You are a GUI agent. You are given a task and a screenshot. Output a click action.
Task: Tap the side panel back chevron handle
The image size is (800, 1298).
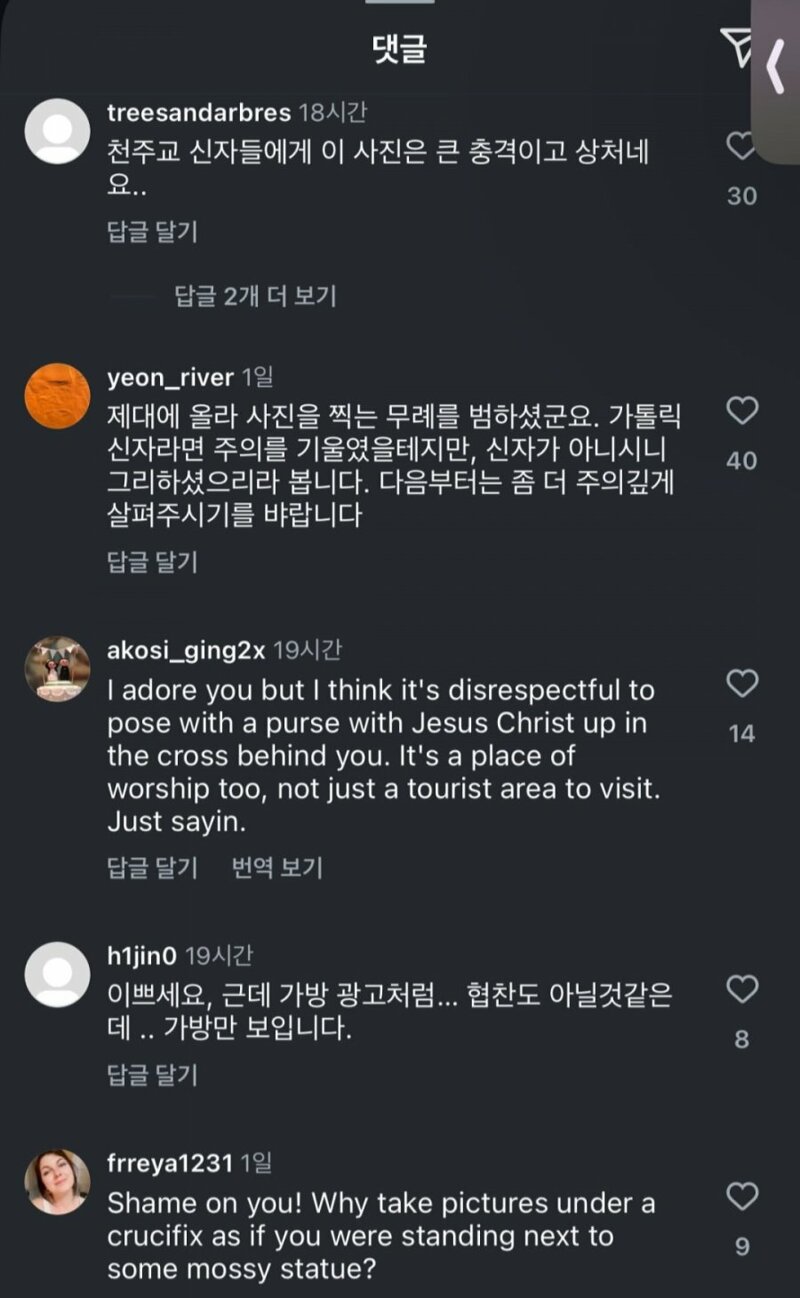(x=776, y=68)
